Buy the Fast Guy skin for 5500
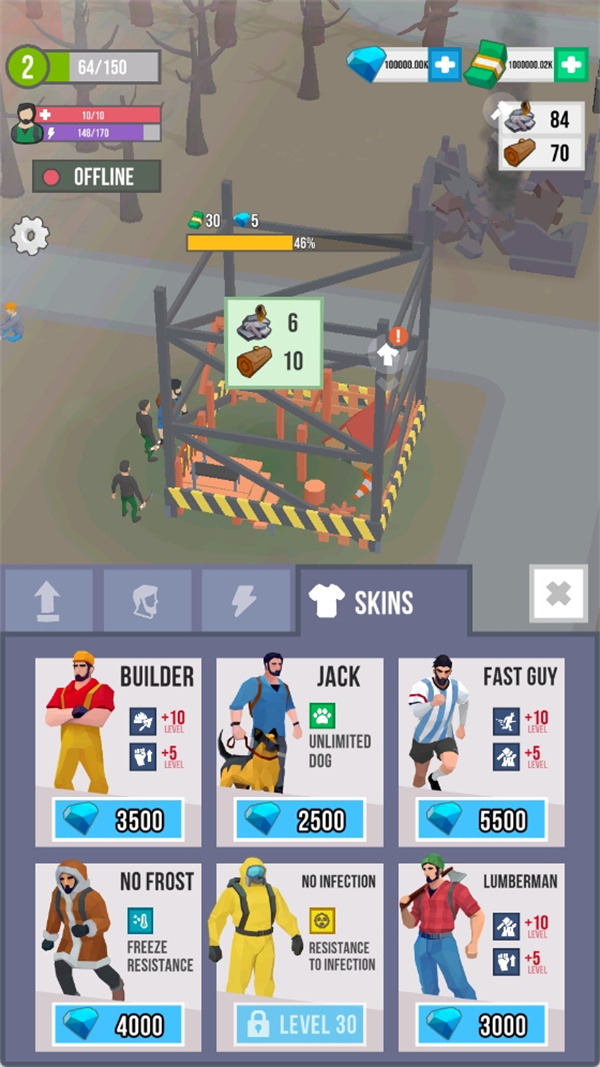Image resolution: width=600 pixels, height=1067 pixels. (x=481, y=820)
